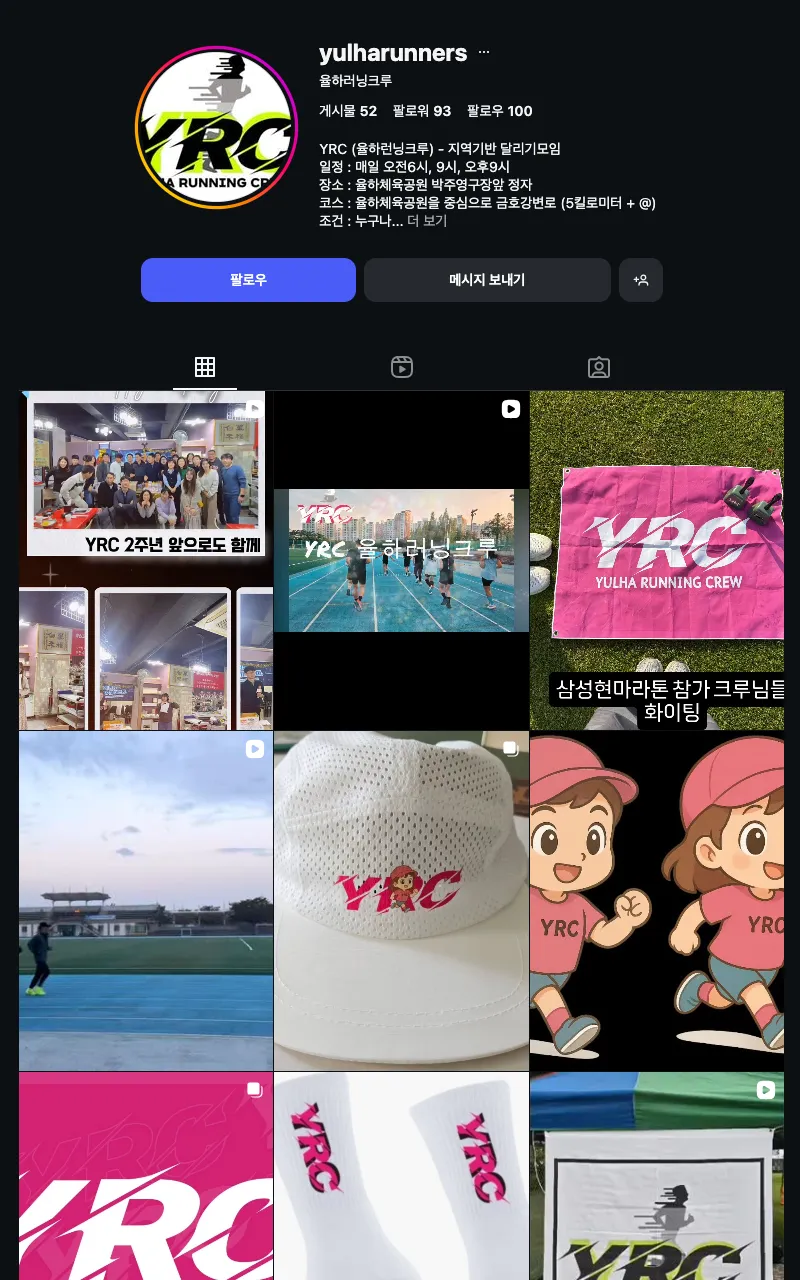Open the 율하러닝크루 track running reel

tap(401, 560)
